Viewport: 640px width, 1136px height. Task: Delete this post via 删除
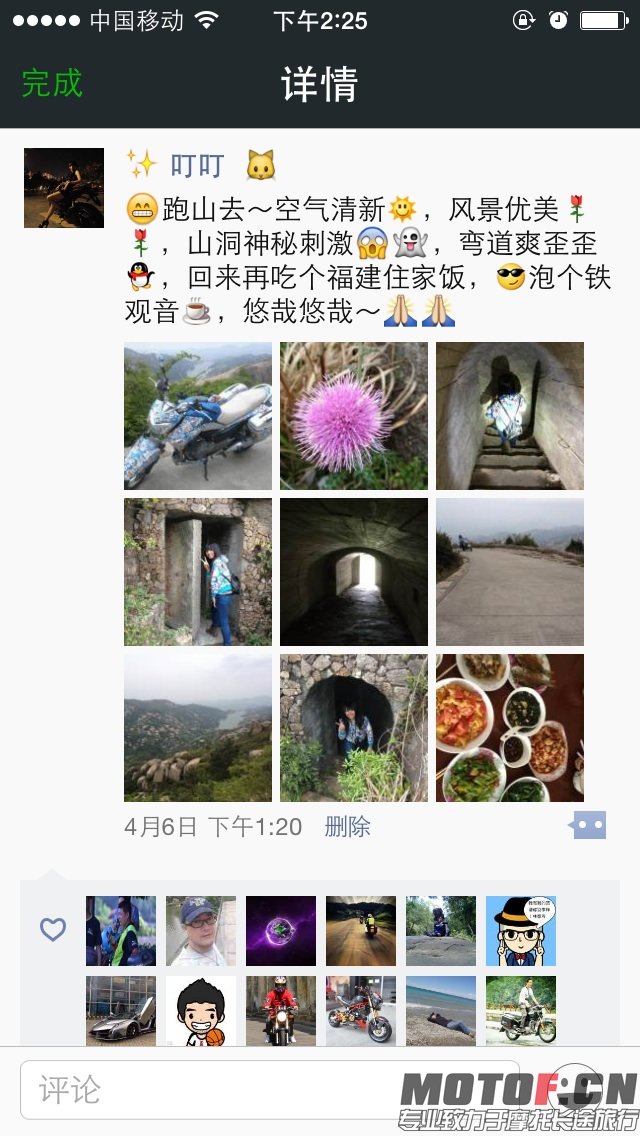[348, 827]
